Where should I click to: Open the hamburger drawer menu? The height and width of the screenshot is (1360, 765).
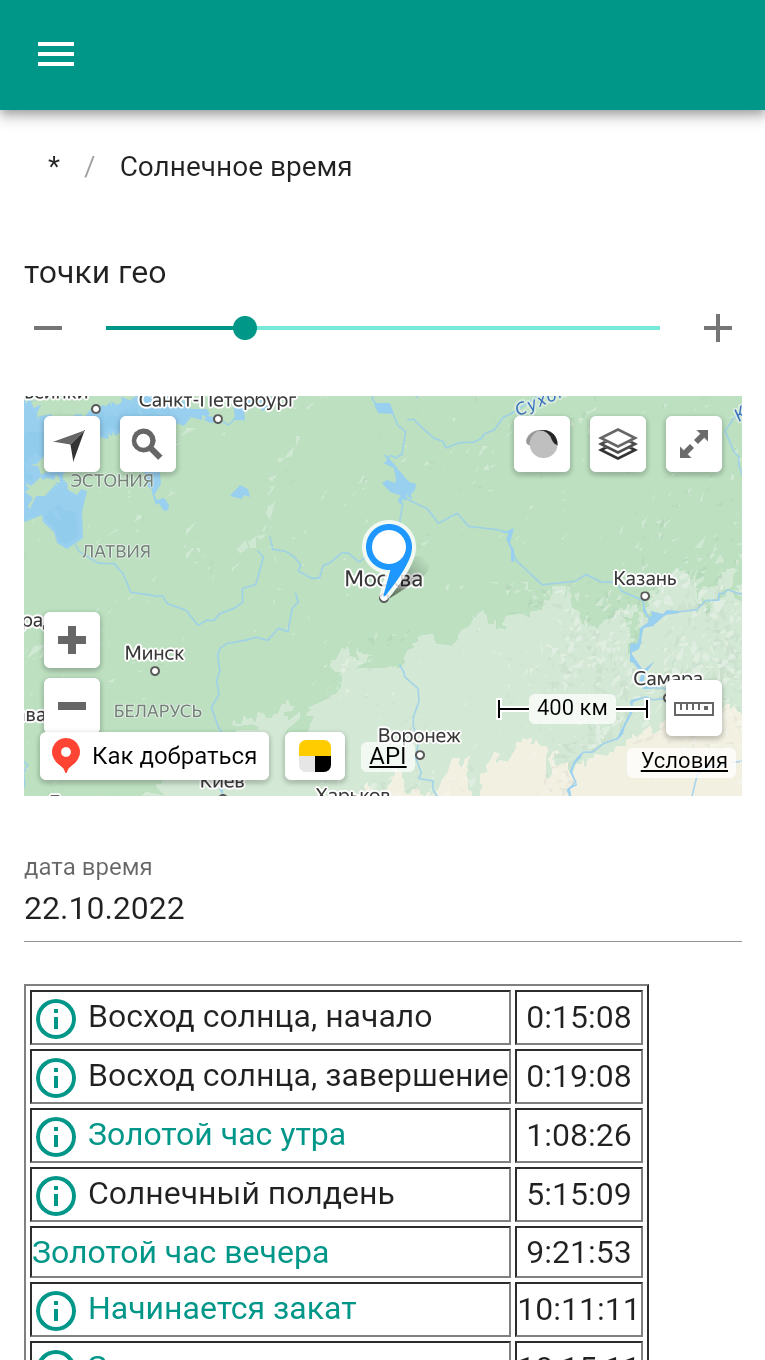tap(56, 54)
